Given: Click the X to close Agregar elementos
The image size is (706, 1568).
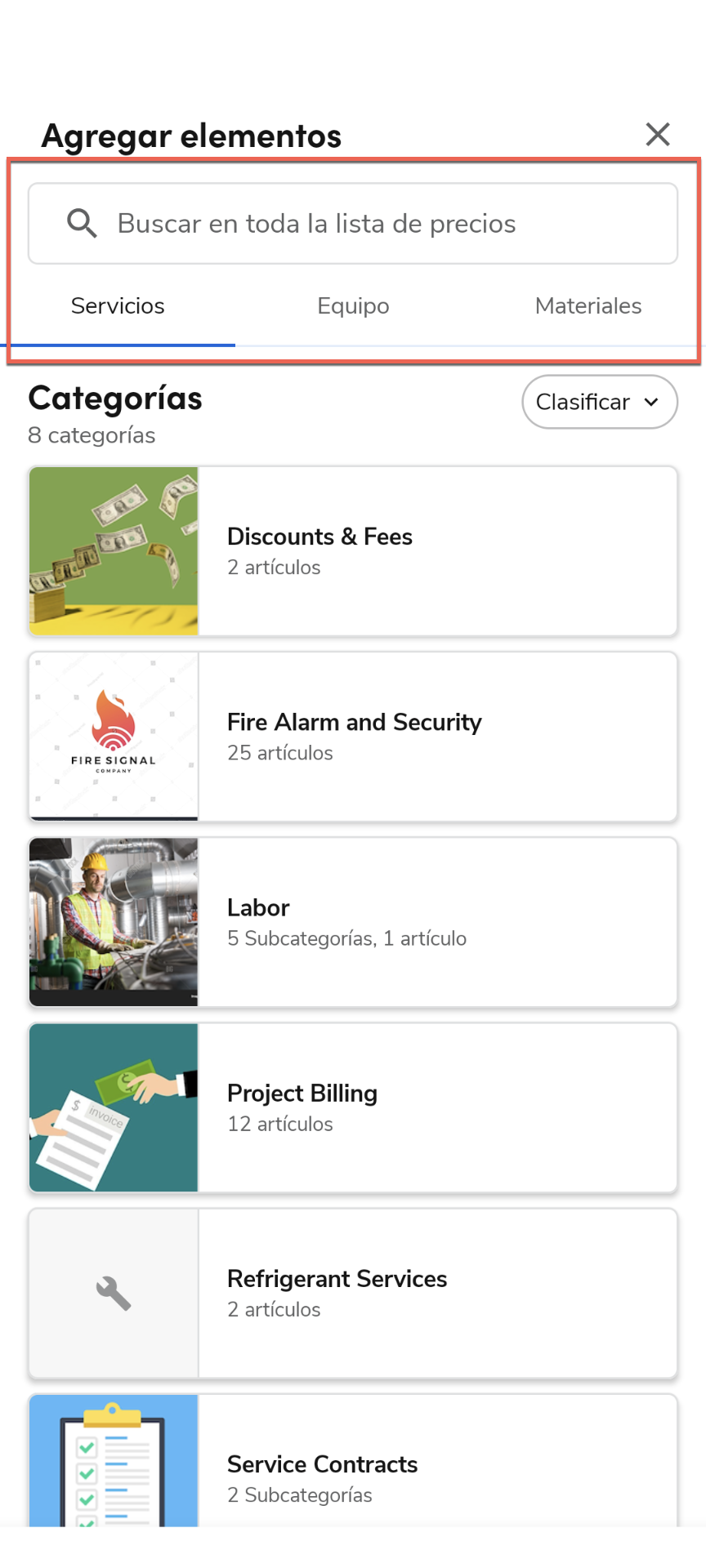Looking at the screenshot, I should [657, 135].
